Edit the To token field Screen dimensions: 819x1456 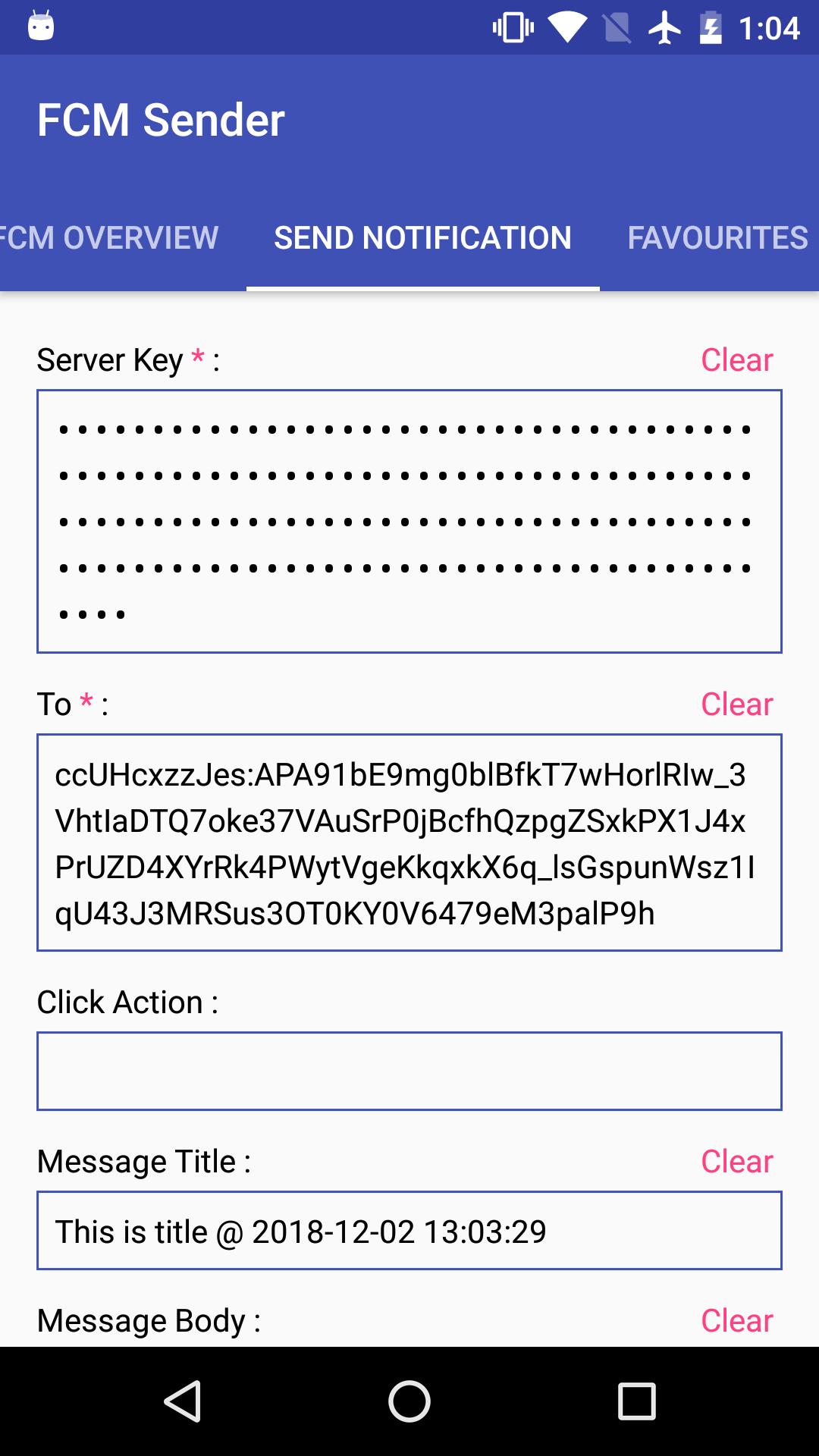409,843
